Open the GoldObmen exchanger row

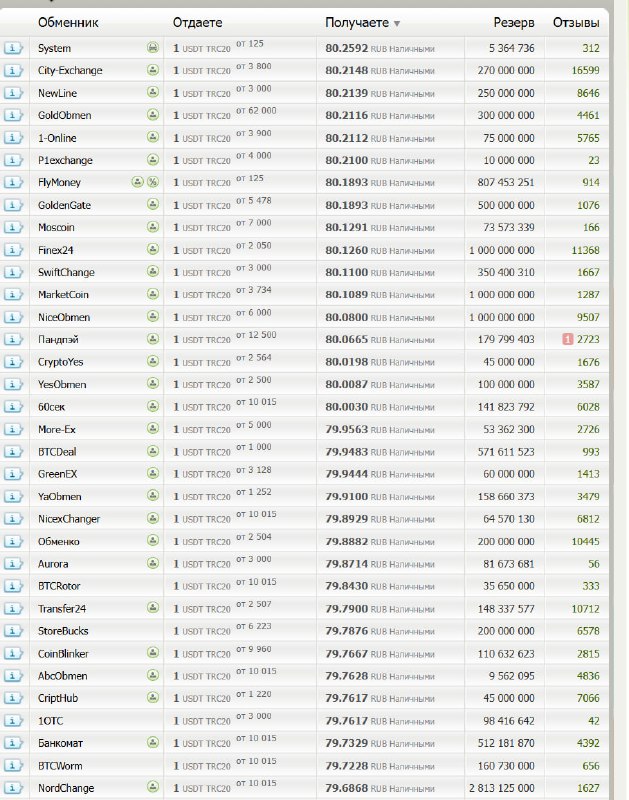64,115
